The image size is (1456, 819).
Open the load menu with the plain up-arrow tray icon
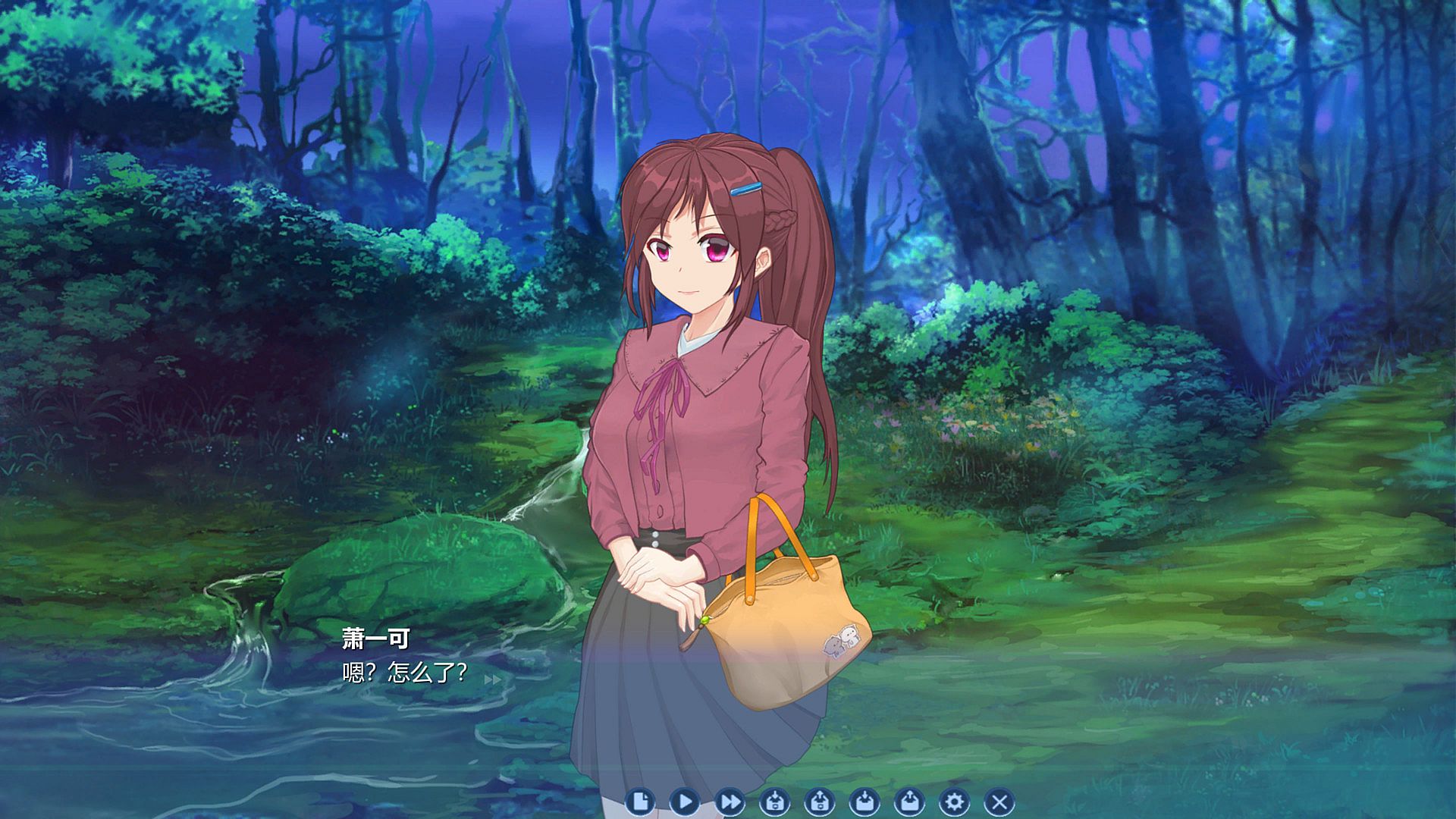click(909, 802)
